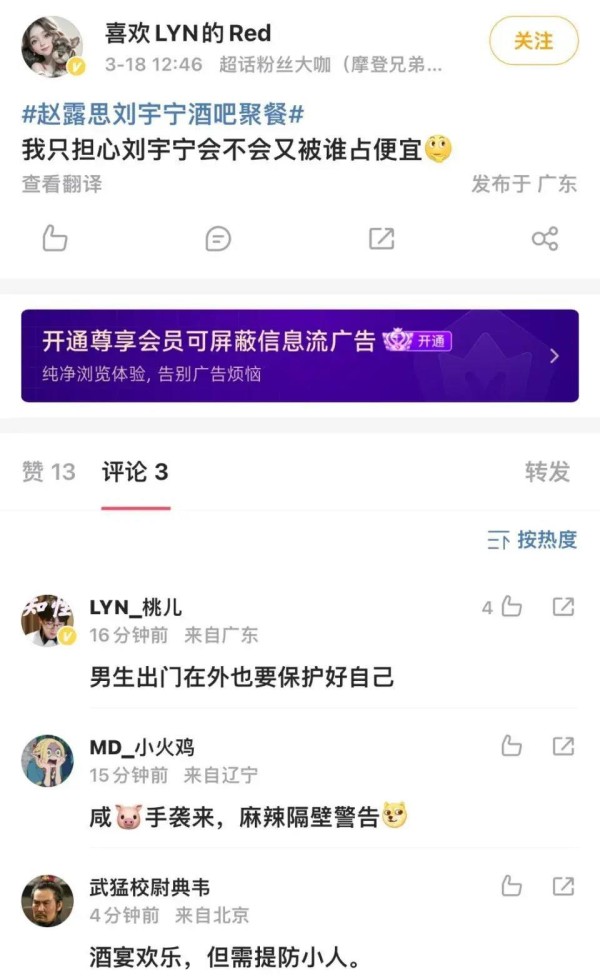Like MD_小火鸡's comment
Image resolution: width=600 pixels, height=979 pixels.
point(511,745)
